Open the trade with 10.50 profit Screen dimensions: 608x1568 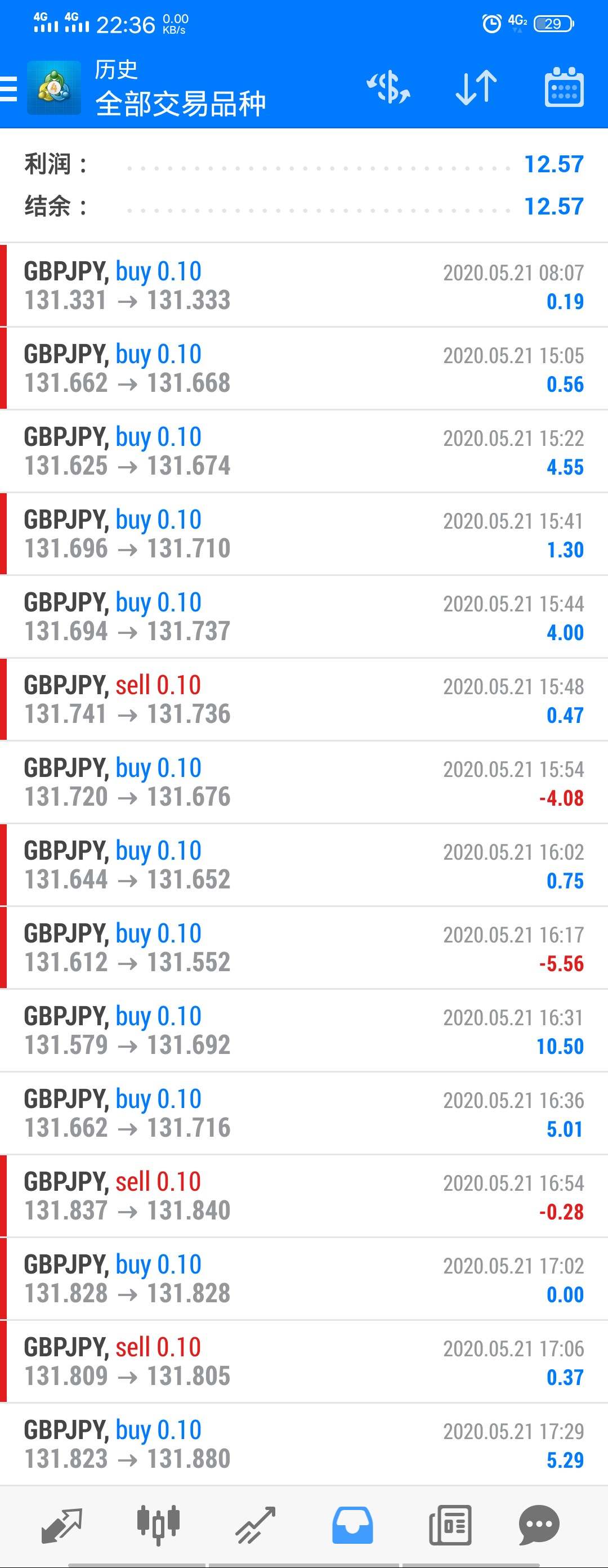pos(305,1030)
